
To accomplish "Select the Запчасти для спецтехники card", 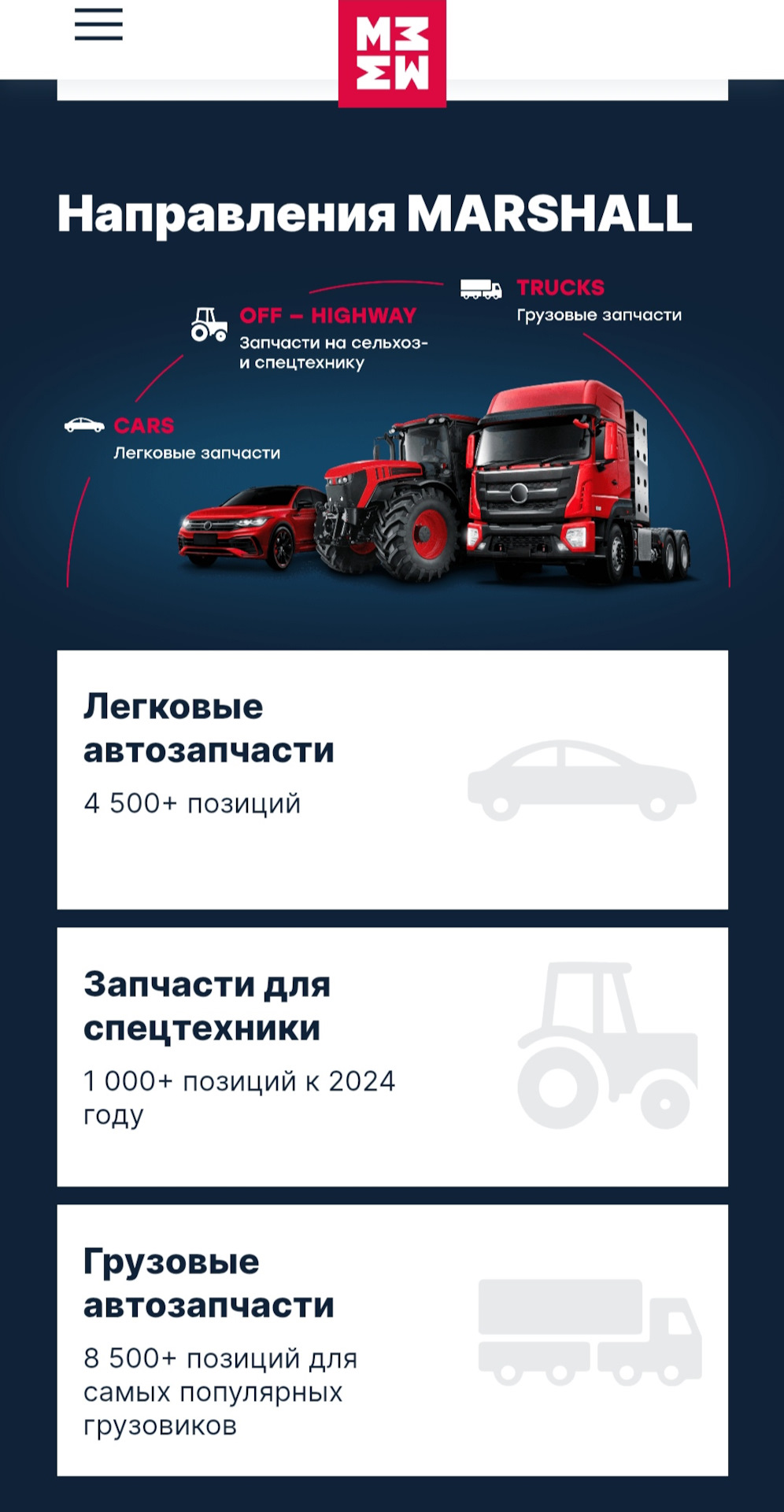I will point(392,1056).
